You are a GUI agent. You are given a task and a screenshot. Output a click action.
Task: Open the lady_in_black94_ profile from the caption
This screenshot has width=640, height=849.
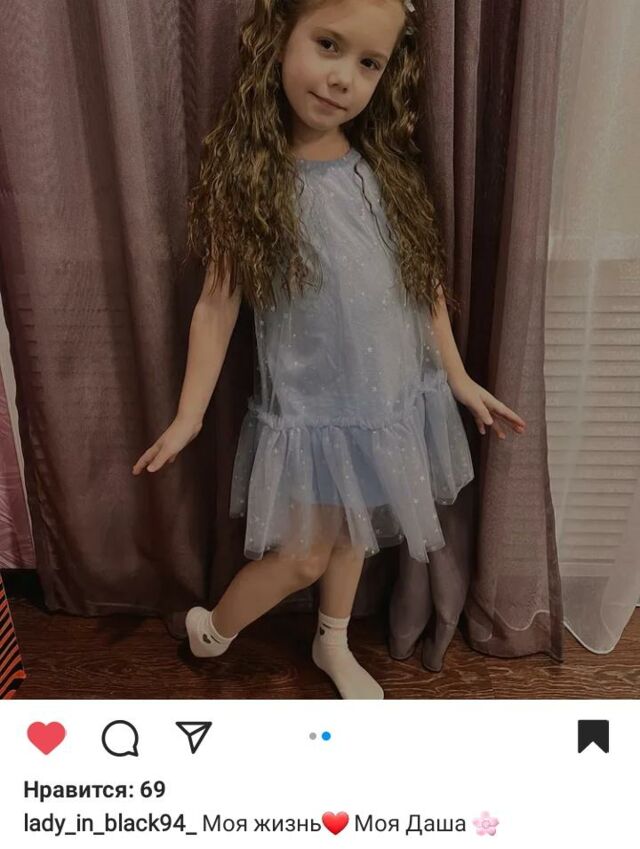pos(110,824)
